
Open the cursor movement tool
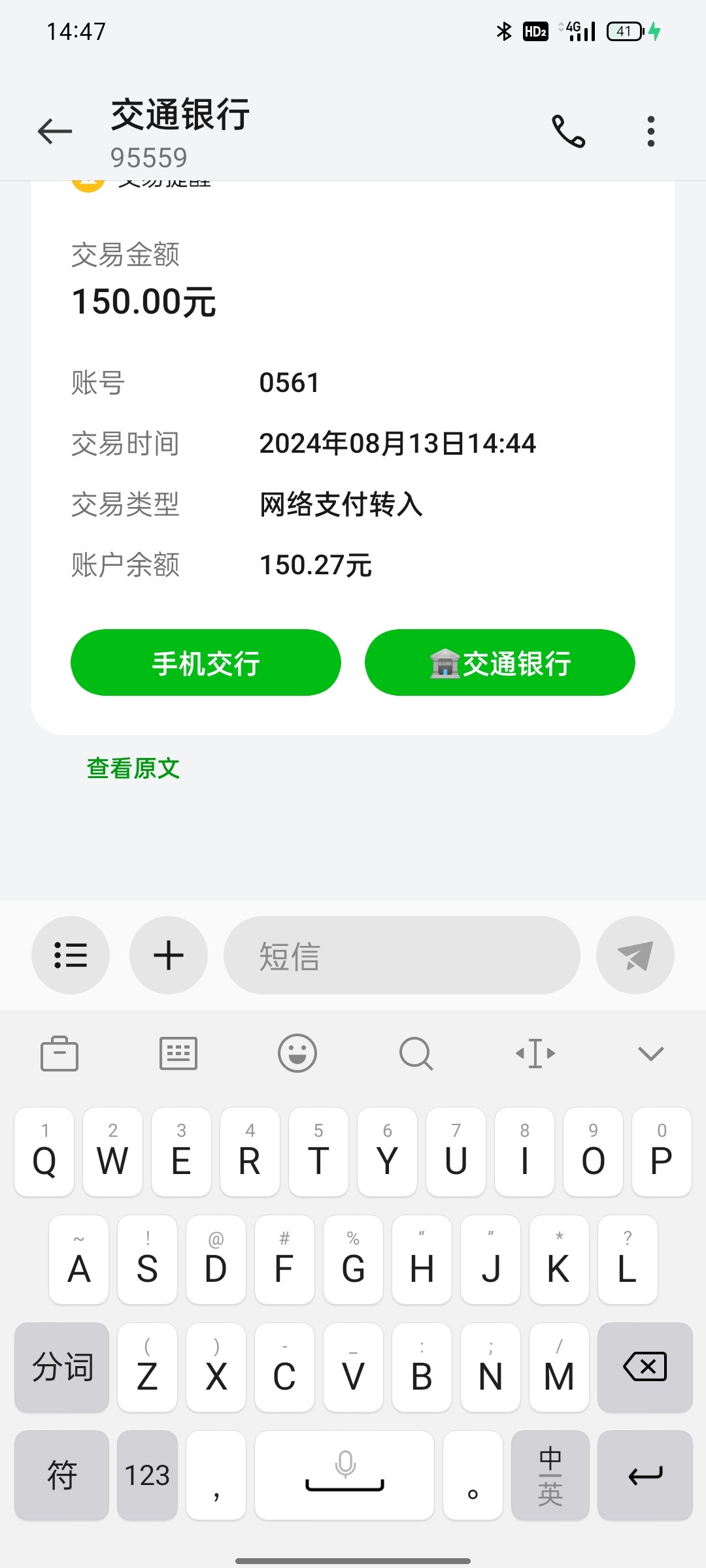click(x=535, y=1053)
